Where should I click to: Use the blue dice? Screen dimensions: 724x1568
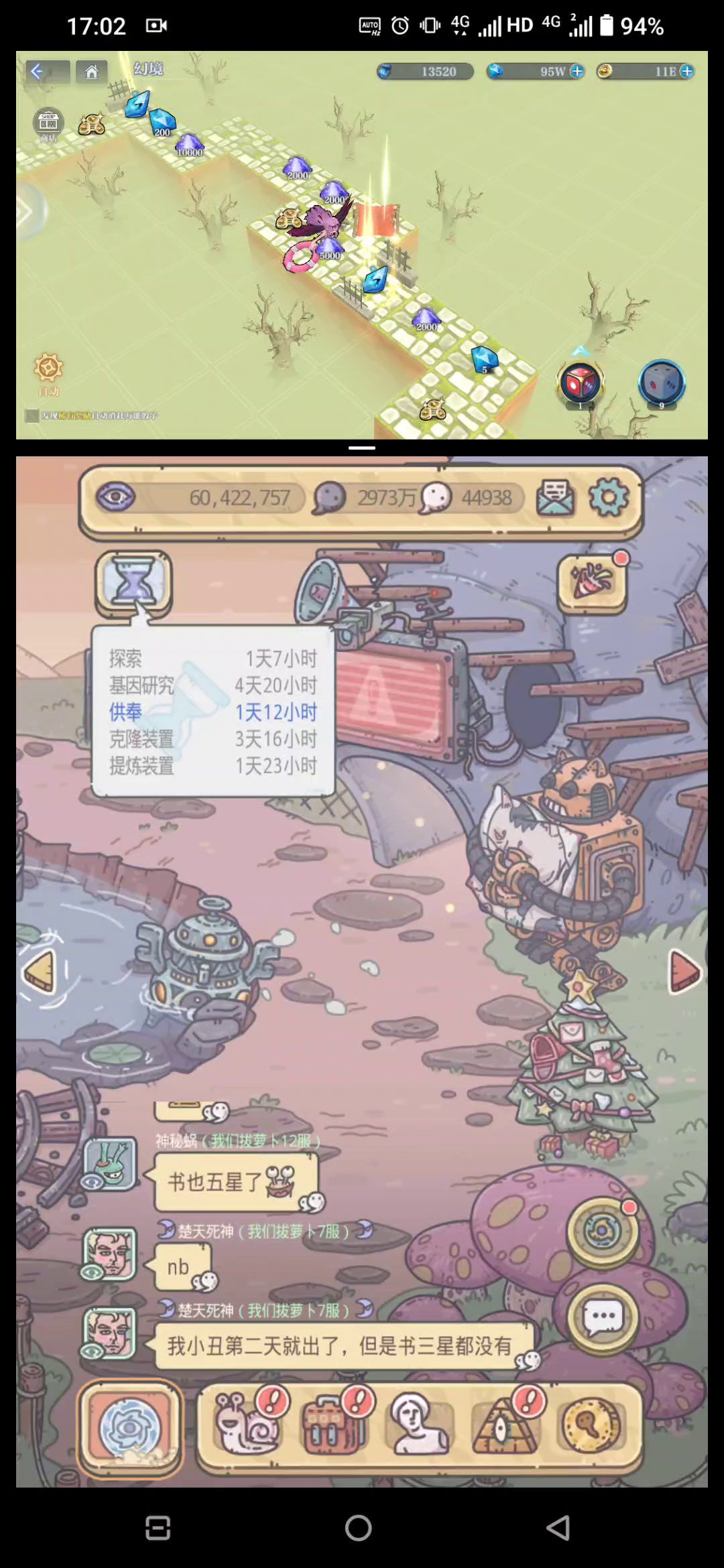[x=661, y=383]
